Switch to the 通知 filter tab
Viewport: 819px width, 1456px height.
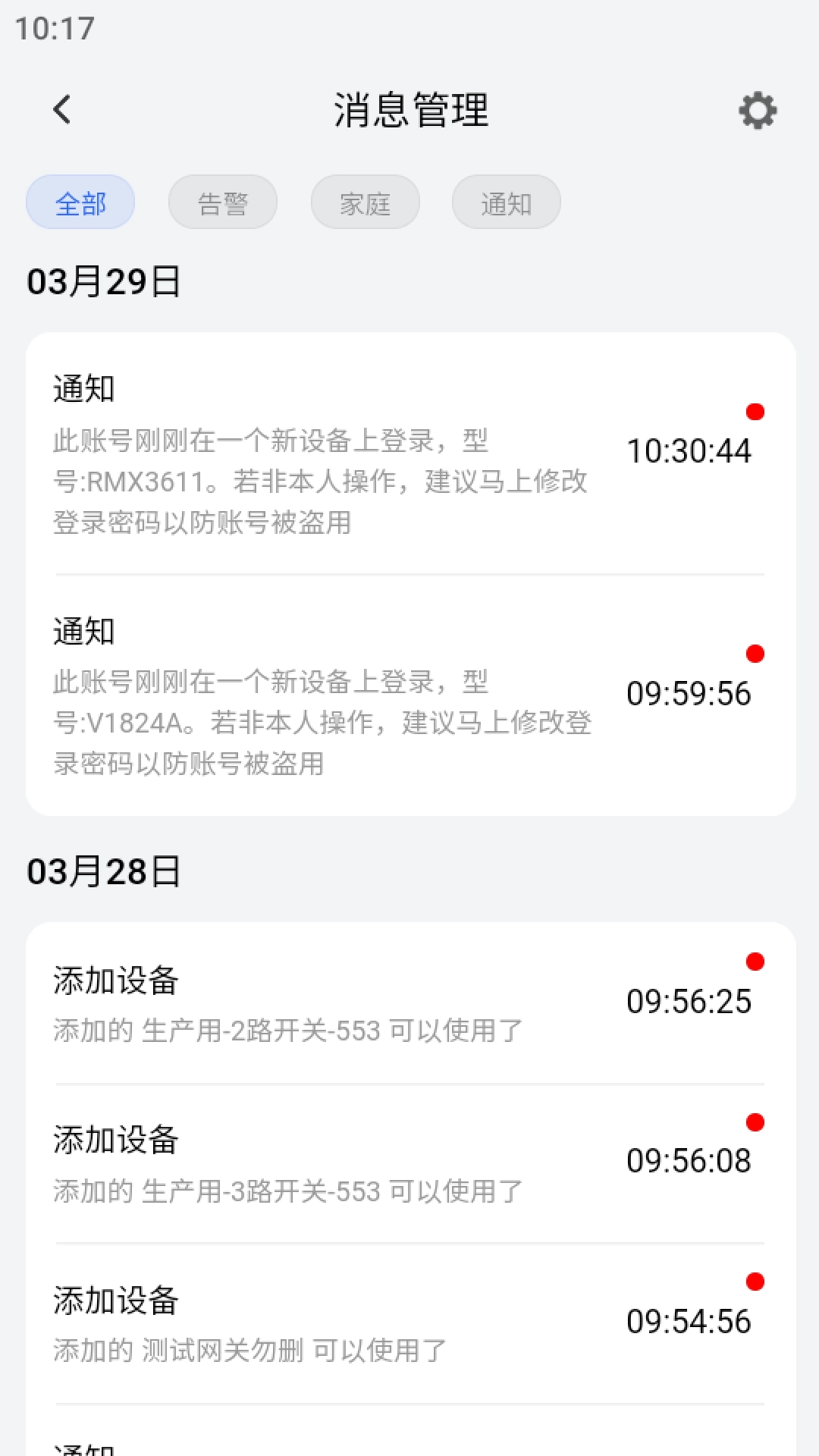(x=506, y=202)
